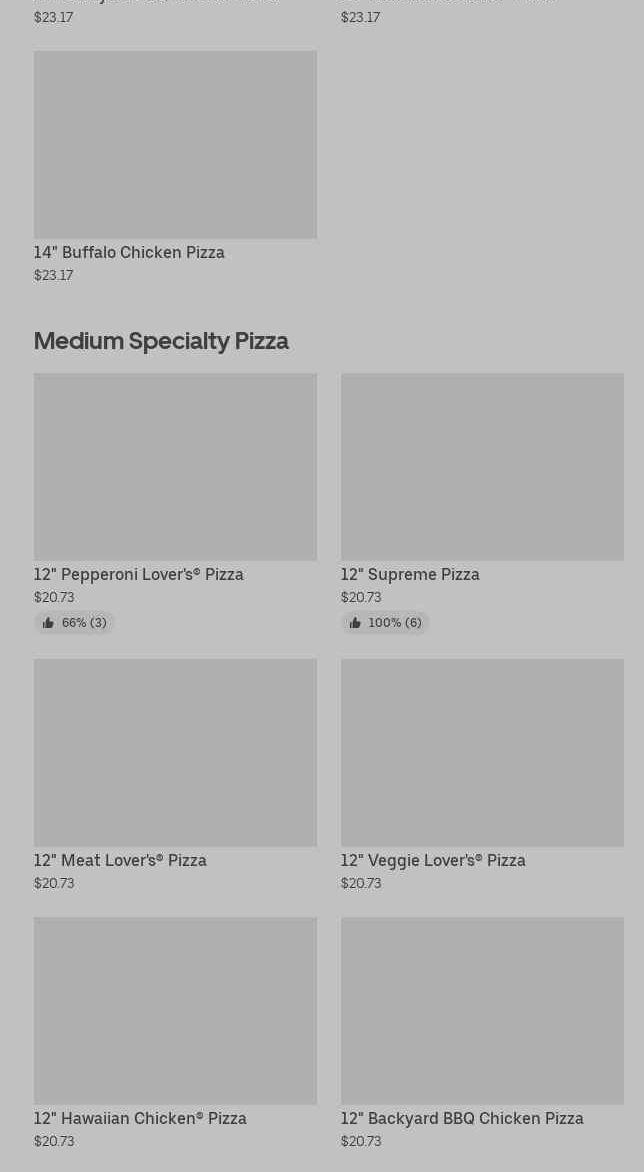Select 12" Backyard BBQ Chicken Pizza
Screen dimensions: 644x1172
coord(482,1033)
